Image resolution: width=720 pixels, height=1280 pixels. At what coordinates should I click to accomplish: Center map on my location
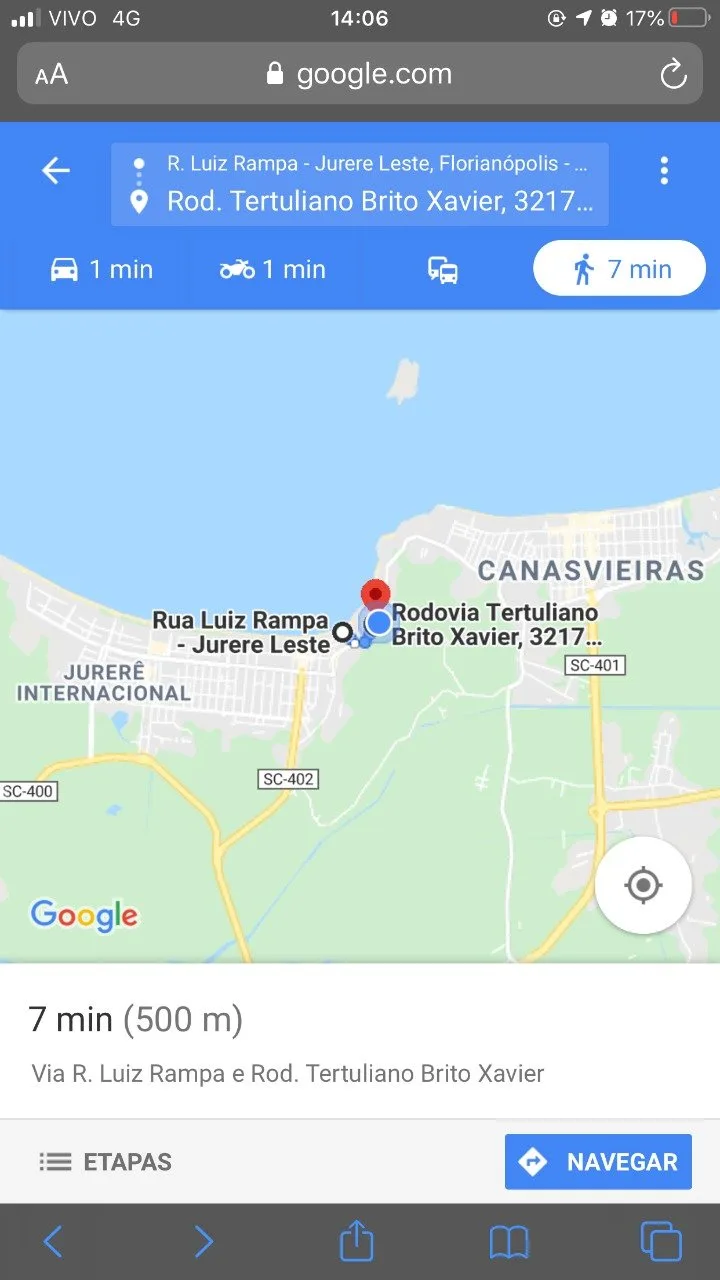tap(643, 885)
